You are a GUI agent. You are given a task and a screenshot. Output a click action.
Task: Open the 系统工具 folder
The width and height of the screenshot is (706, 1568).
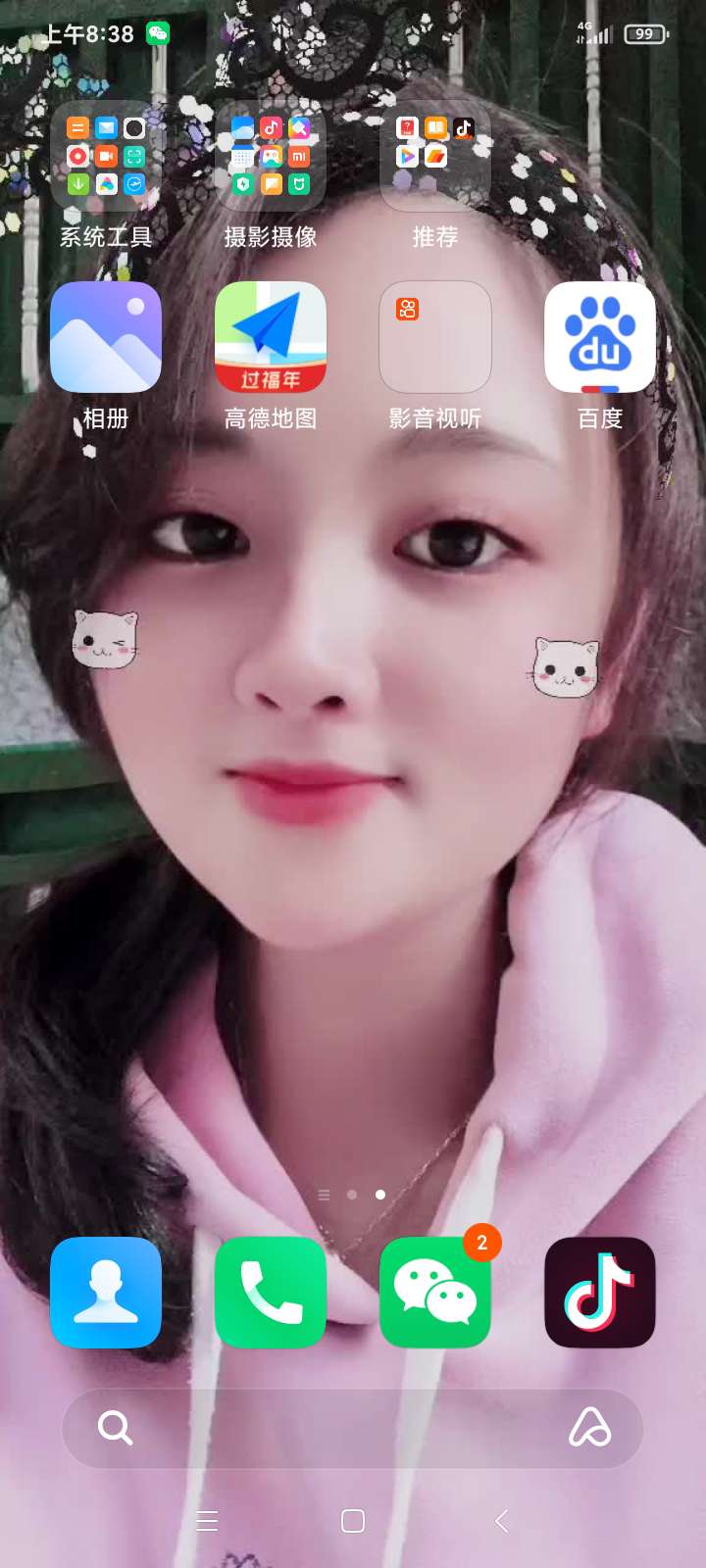(106, 157)
